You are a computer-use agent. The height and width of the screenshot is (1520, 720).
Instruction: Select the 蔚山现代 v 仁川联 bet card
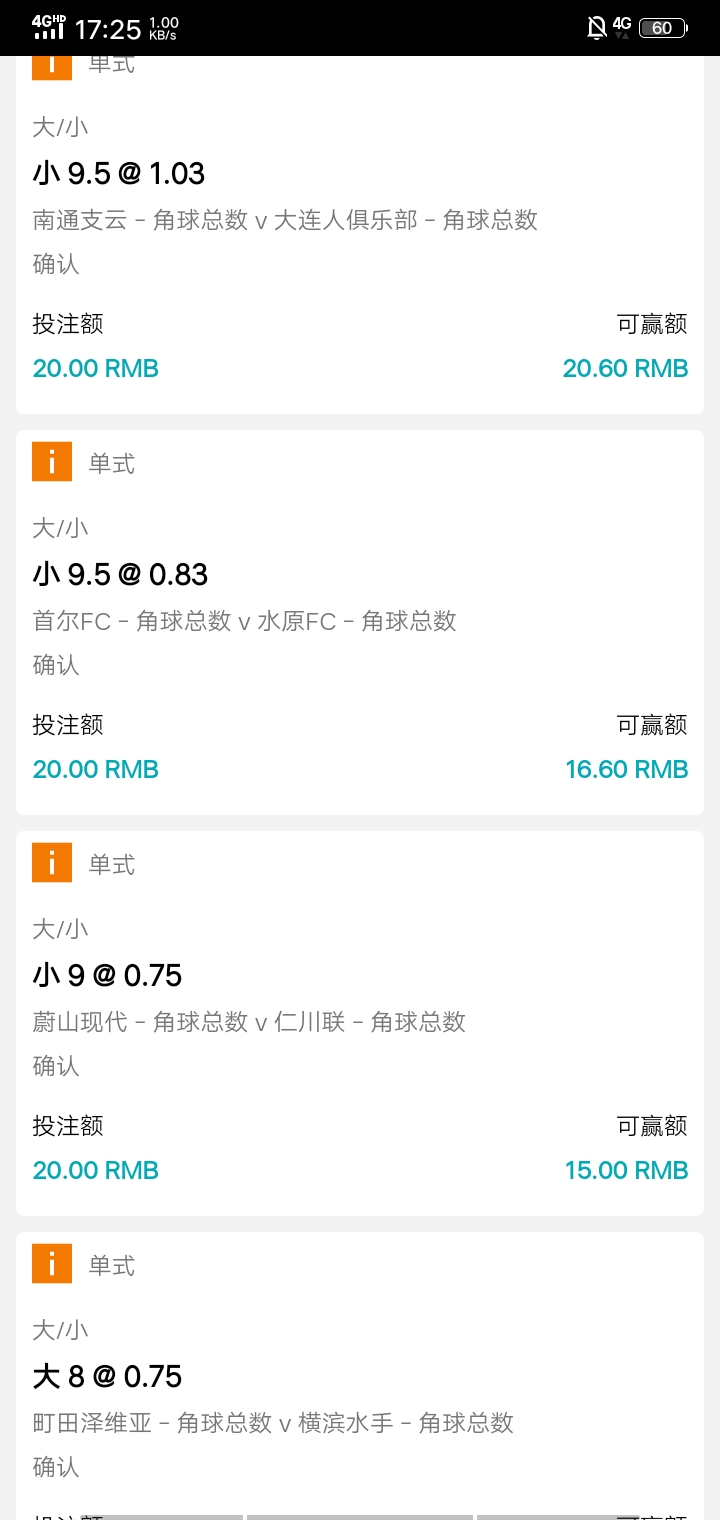tap(360, 1023)
